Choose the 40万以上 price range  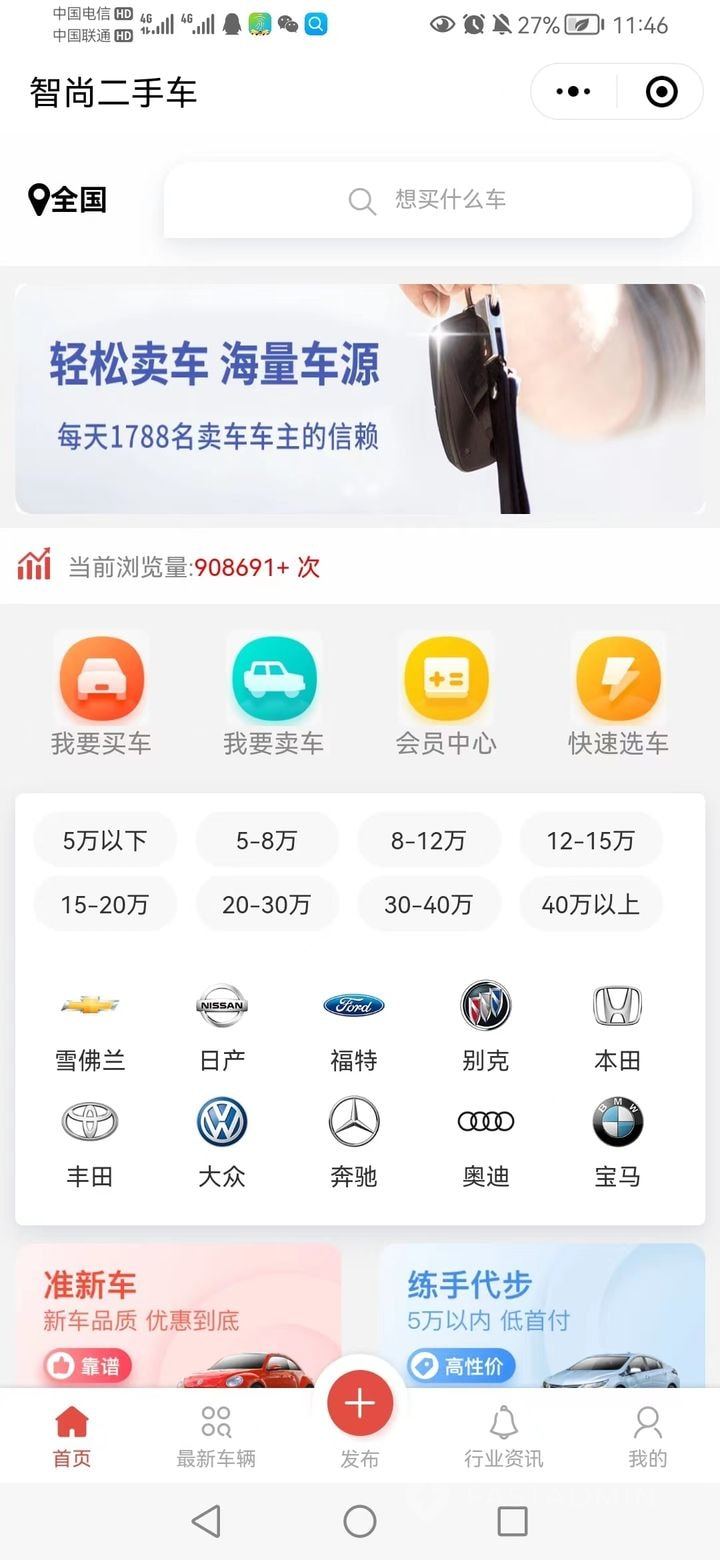[x=591, y=904]
